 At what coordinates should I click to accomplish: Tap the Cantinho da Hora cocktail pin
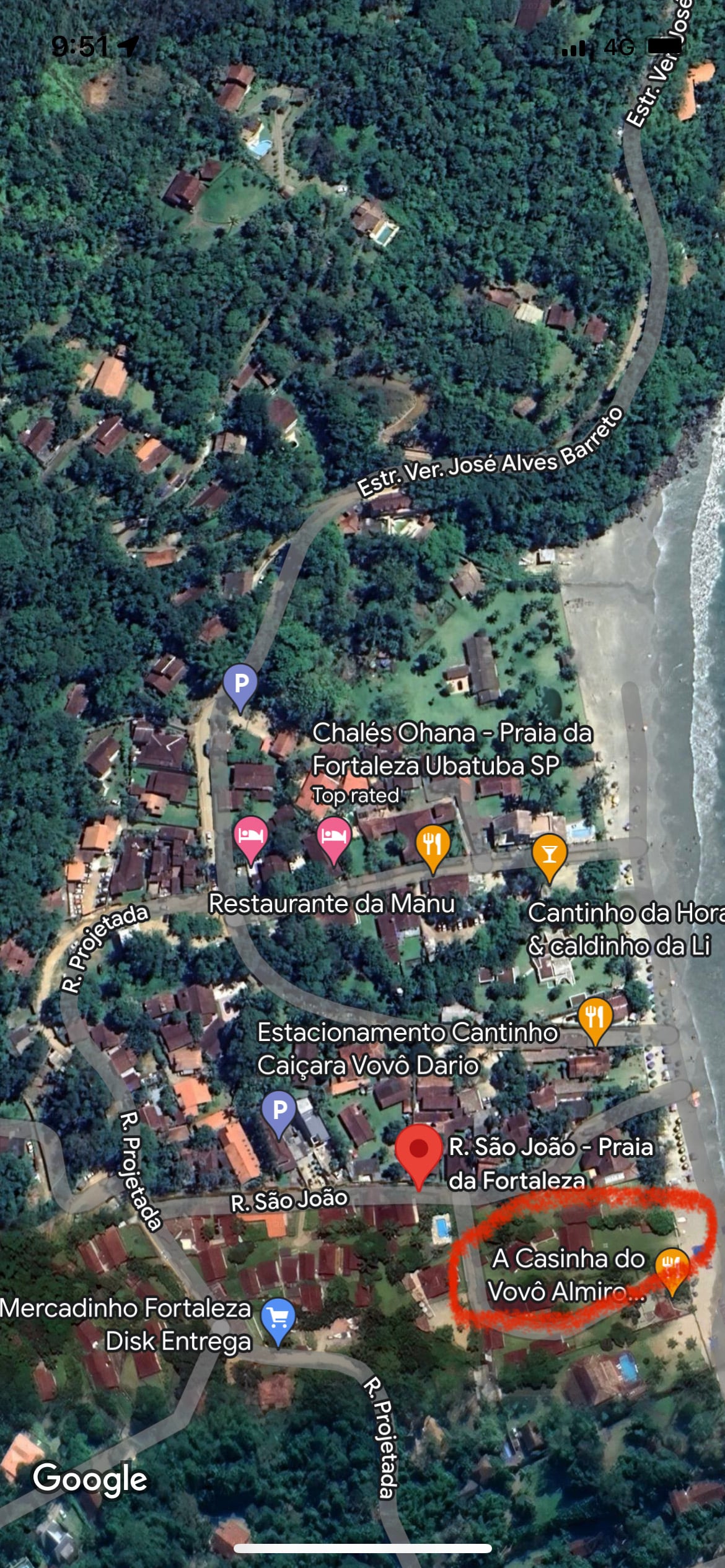tap(549, 853)
